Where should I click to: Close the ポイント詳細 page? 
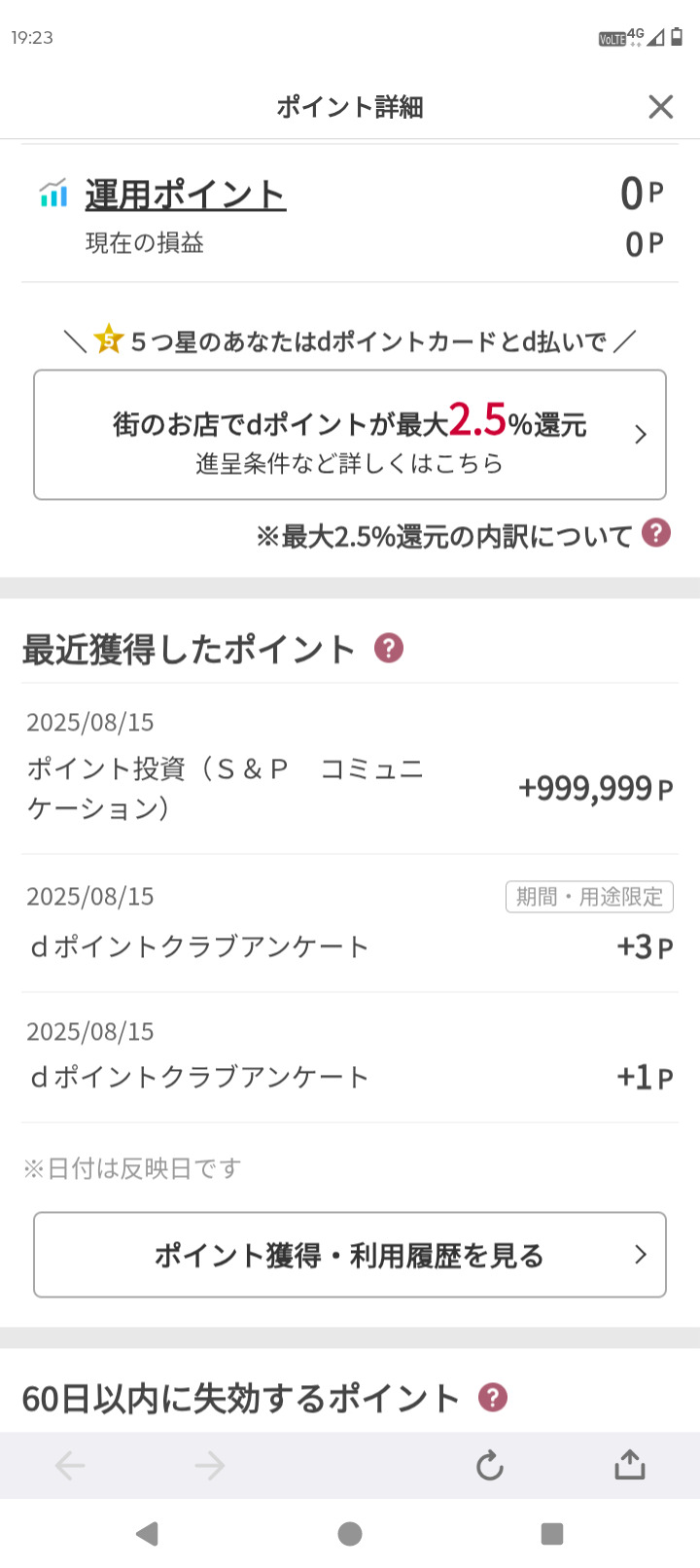[660, 107]
